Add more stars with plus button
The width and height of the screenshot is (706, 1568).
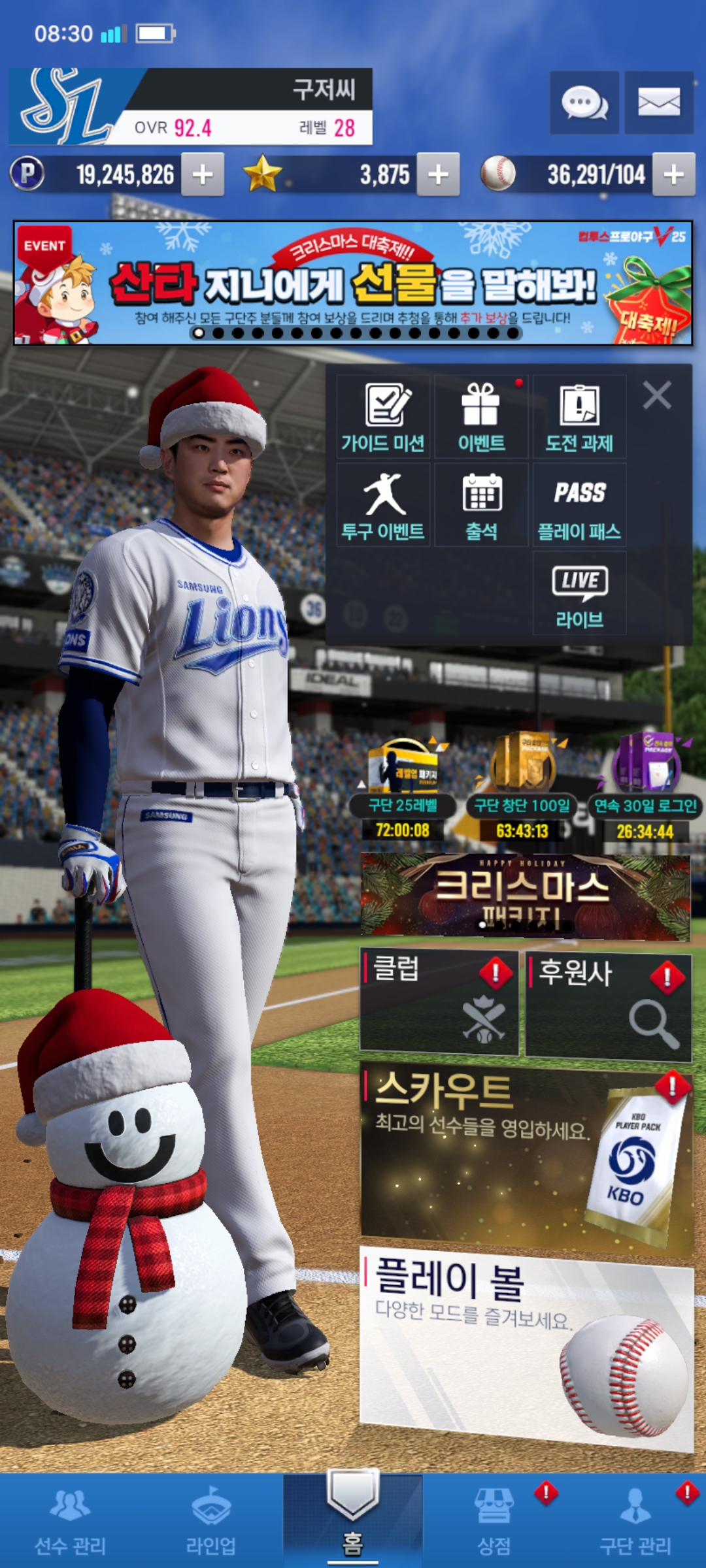click(438, 174)
